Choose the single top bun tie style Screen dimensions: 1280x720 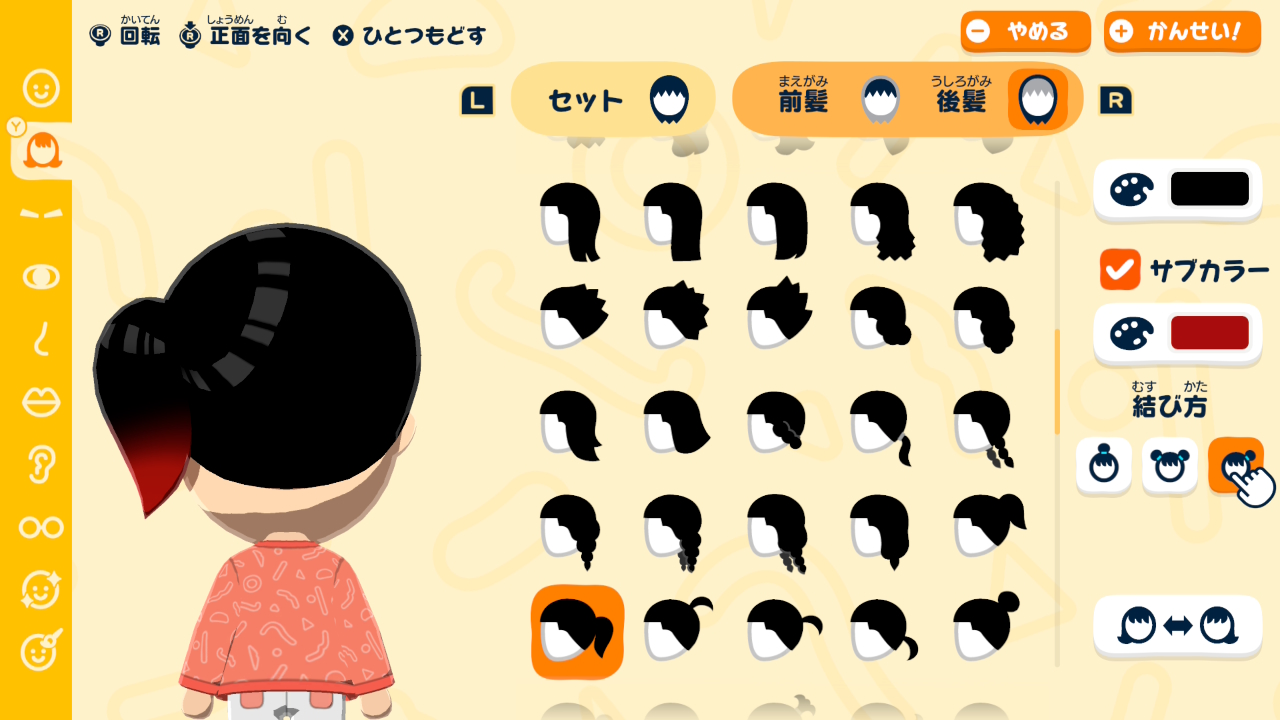[1103, 465]
